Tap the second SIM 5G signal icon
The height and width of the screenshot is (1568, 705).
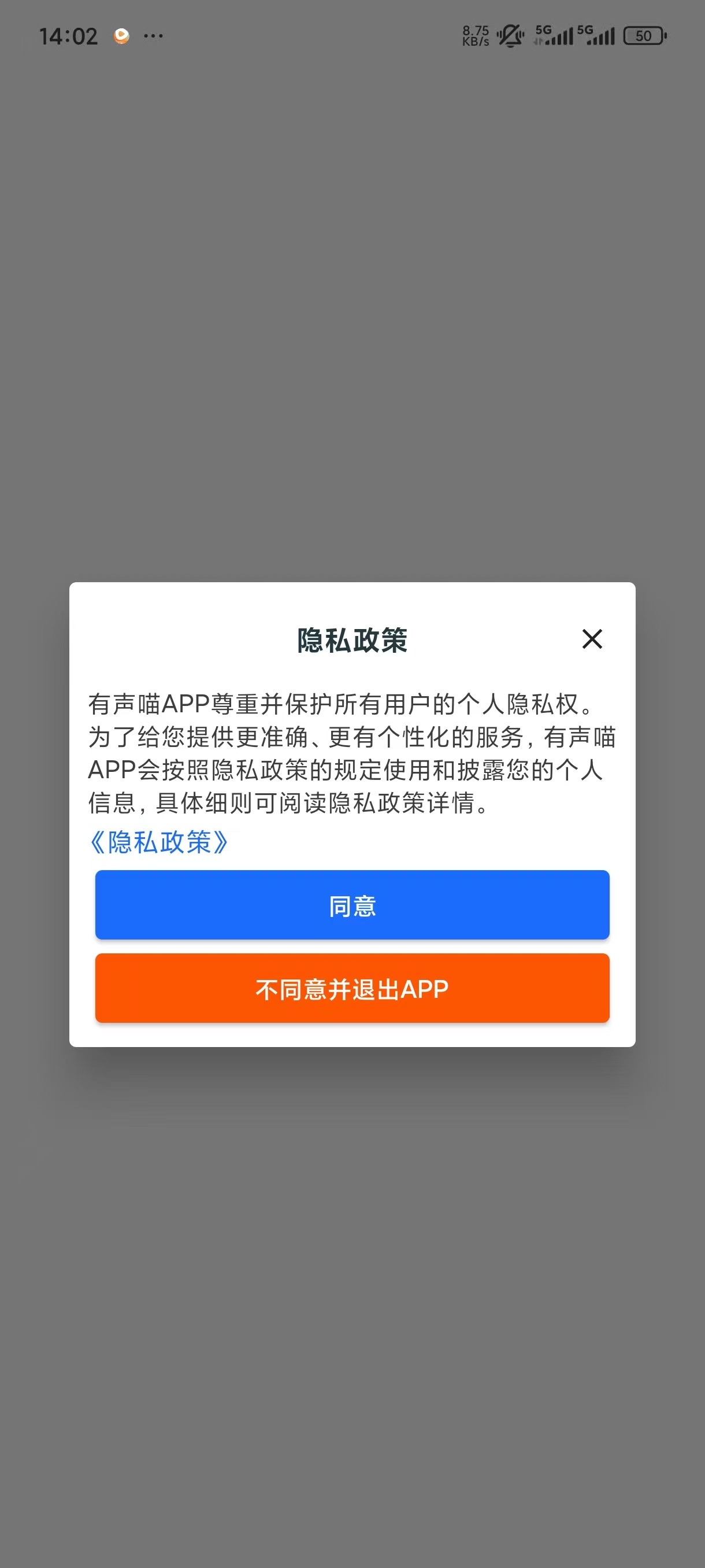click(x=599, y=36)
